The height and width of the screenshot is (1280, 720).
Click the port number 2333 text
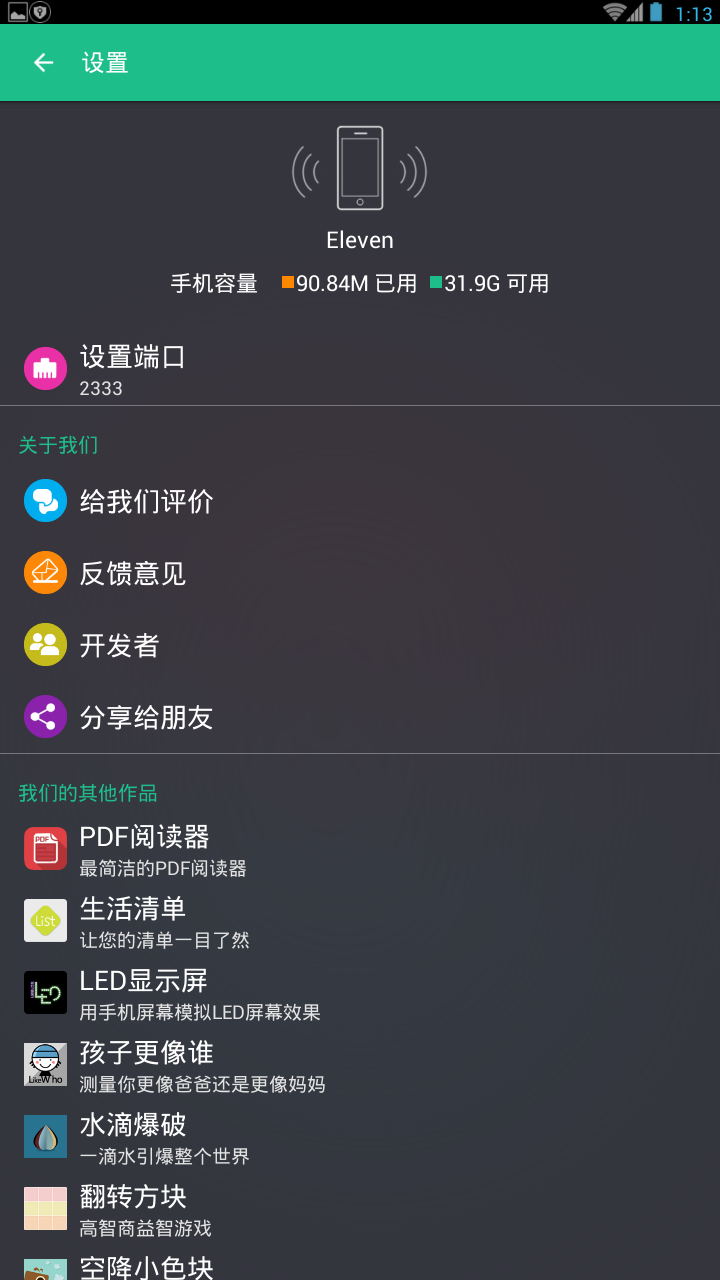(100, 389)
